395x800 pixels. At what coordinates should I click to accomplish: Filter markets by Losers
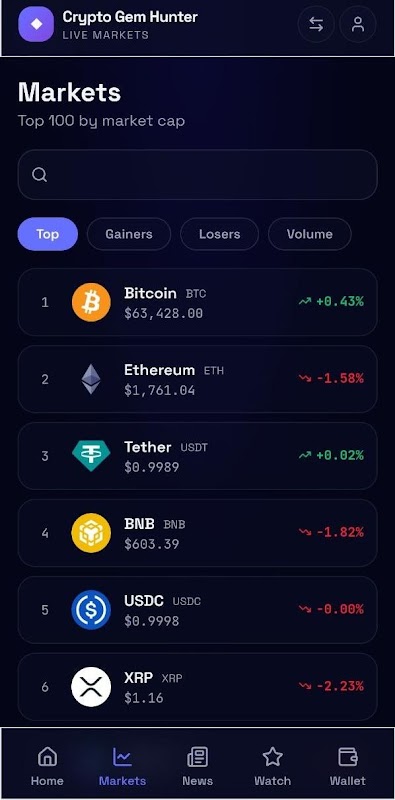[x=219, y=234]
